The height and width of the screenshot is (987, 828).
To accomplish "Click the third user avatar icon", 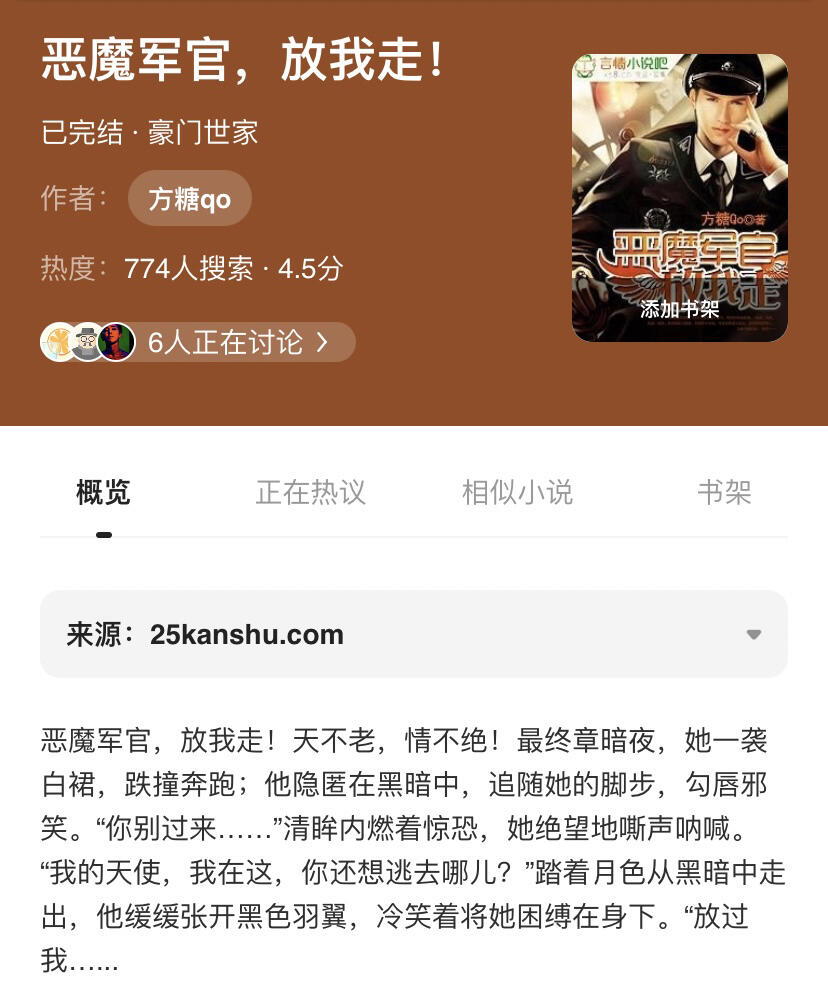I will [x=113, y=342].
